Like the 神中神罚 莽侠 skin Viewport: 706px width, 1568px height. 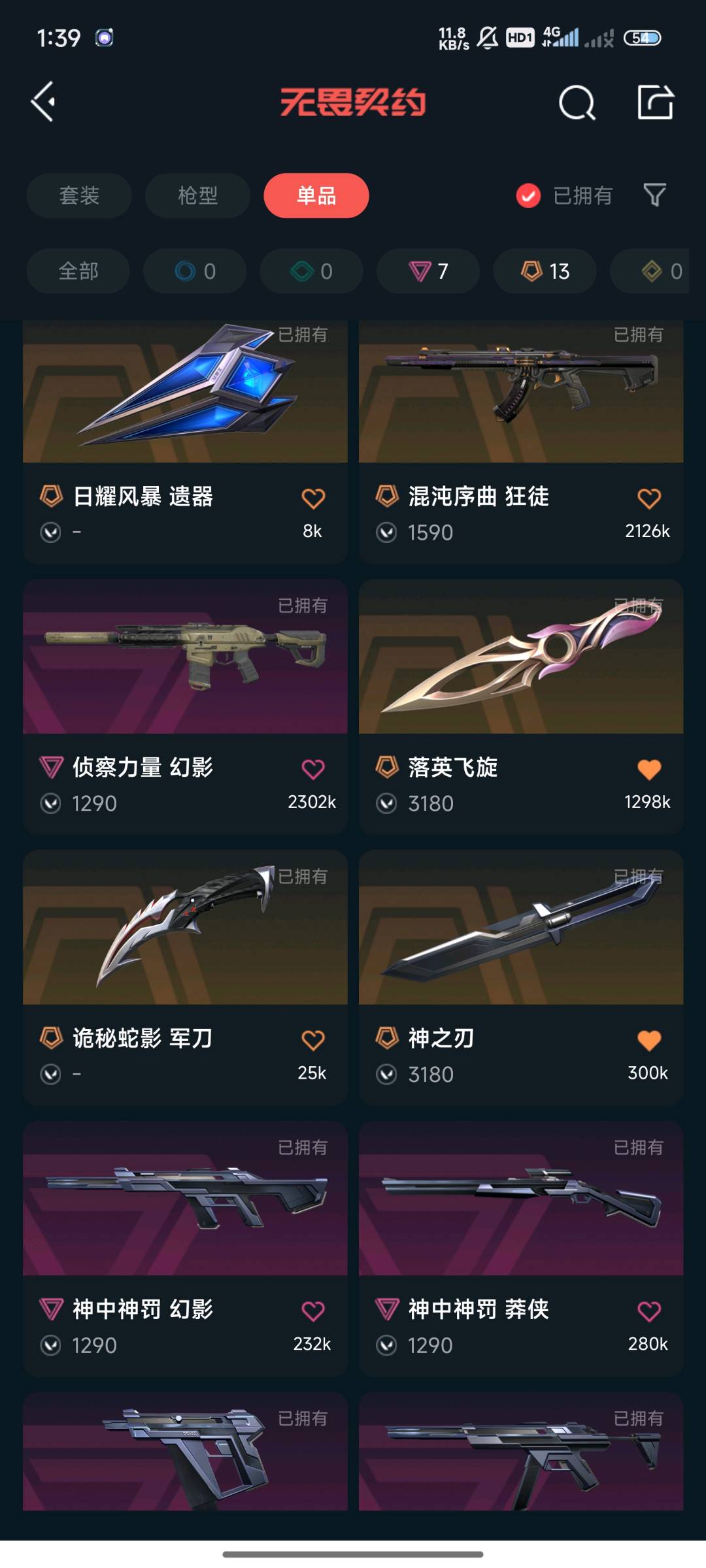tap(649, 1311)
